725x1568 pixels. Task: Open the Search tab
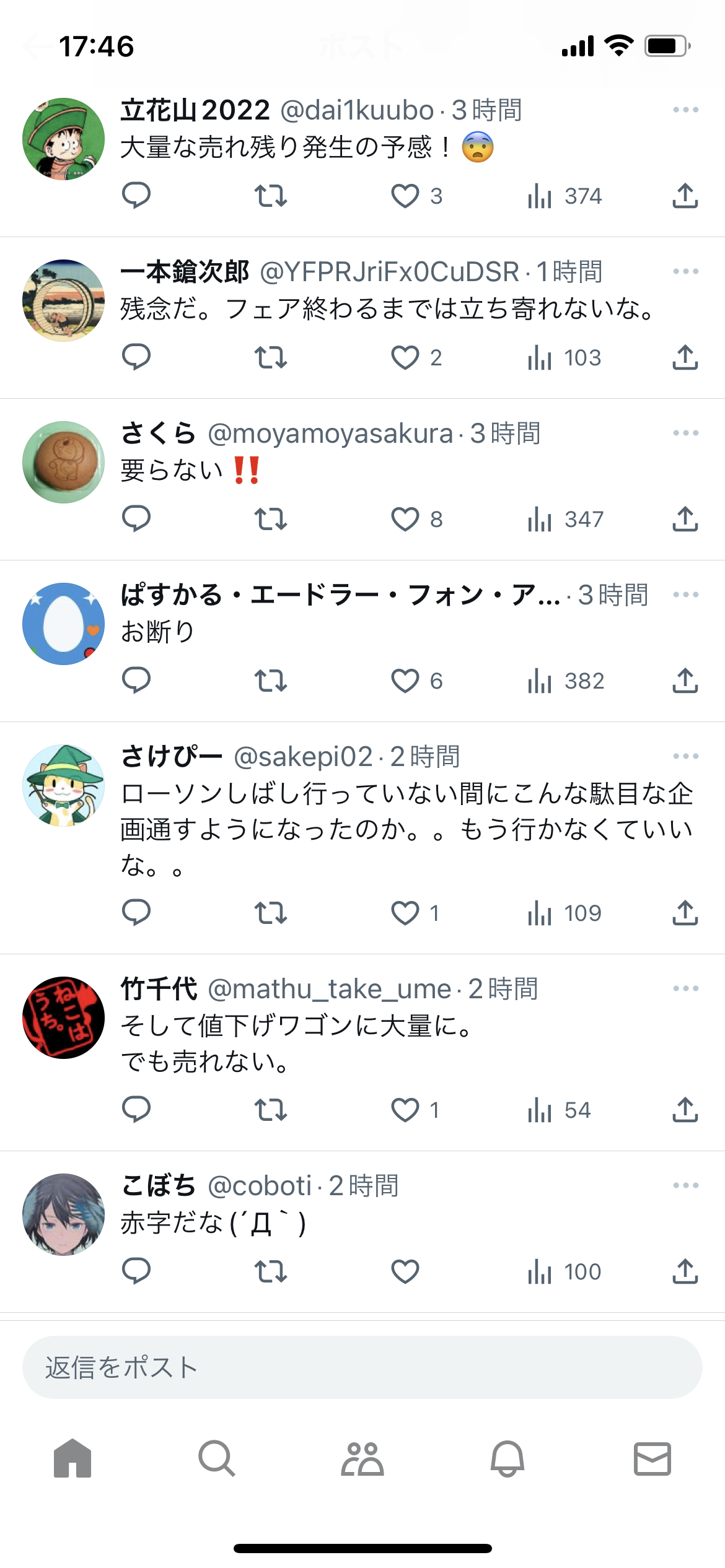click(x=217, y=1458)
